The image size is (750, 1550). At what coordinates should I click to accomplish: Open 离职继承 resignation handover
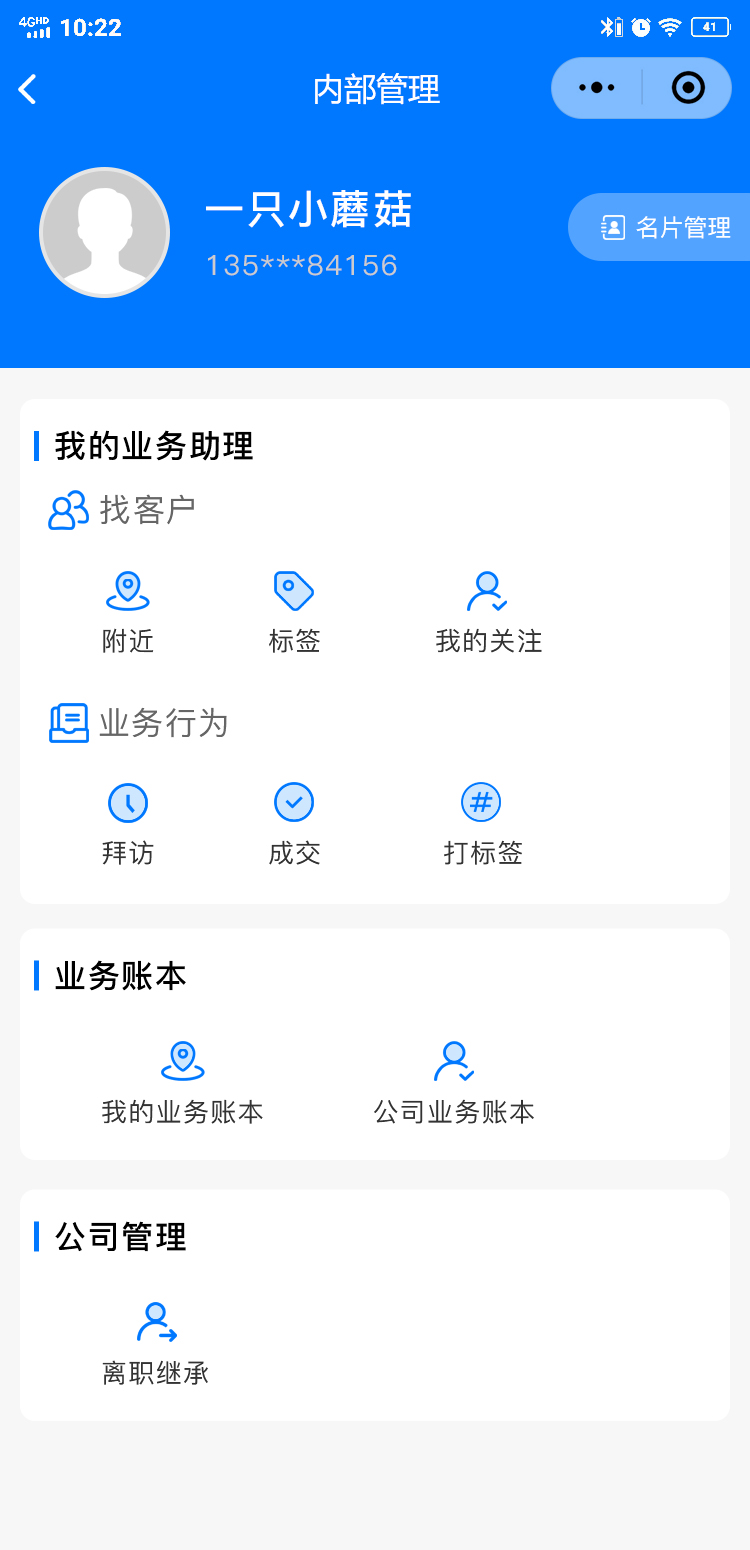tap(156, 1343)
